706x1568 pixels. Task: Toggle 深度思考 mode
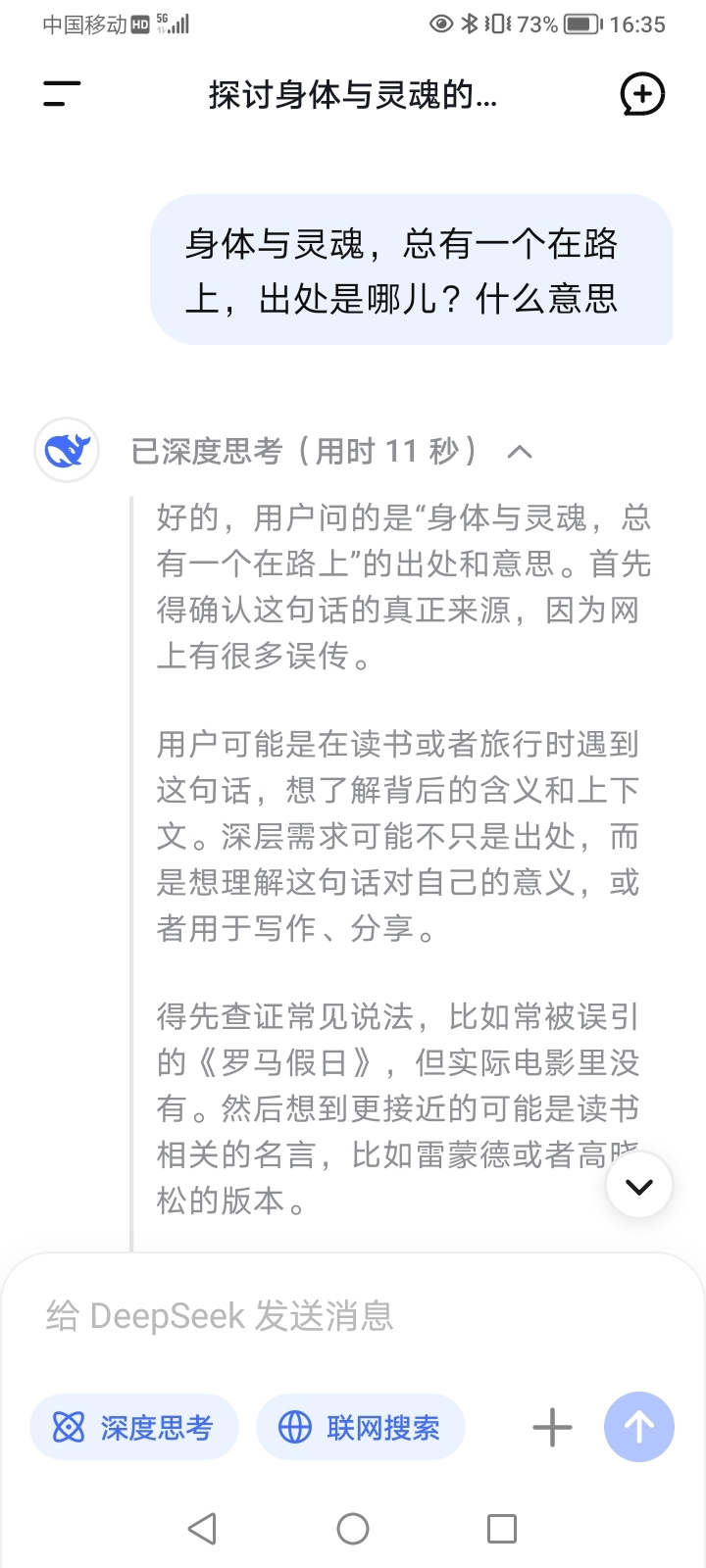pyautogui.click(x=134, y=1427)
